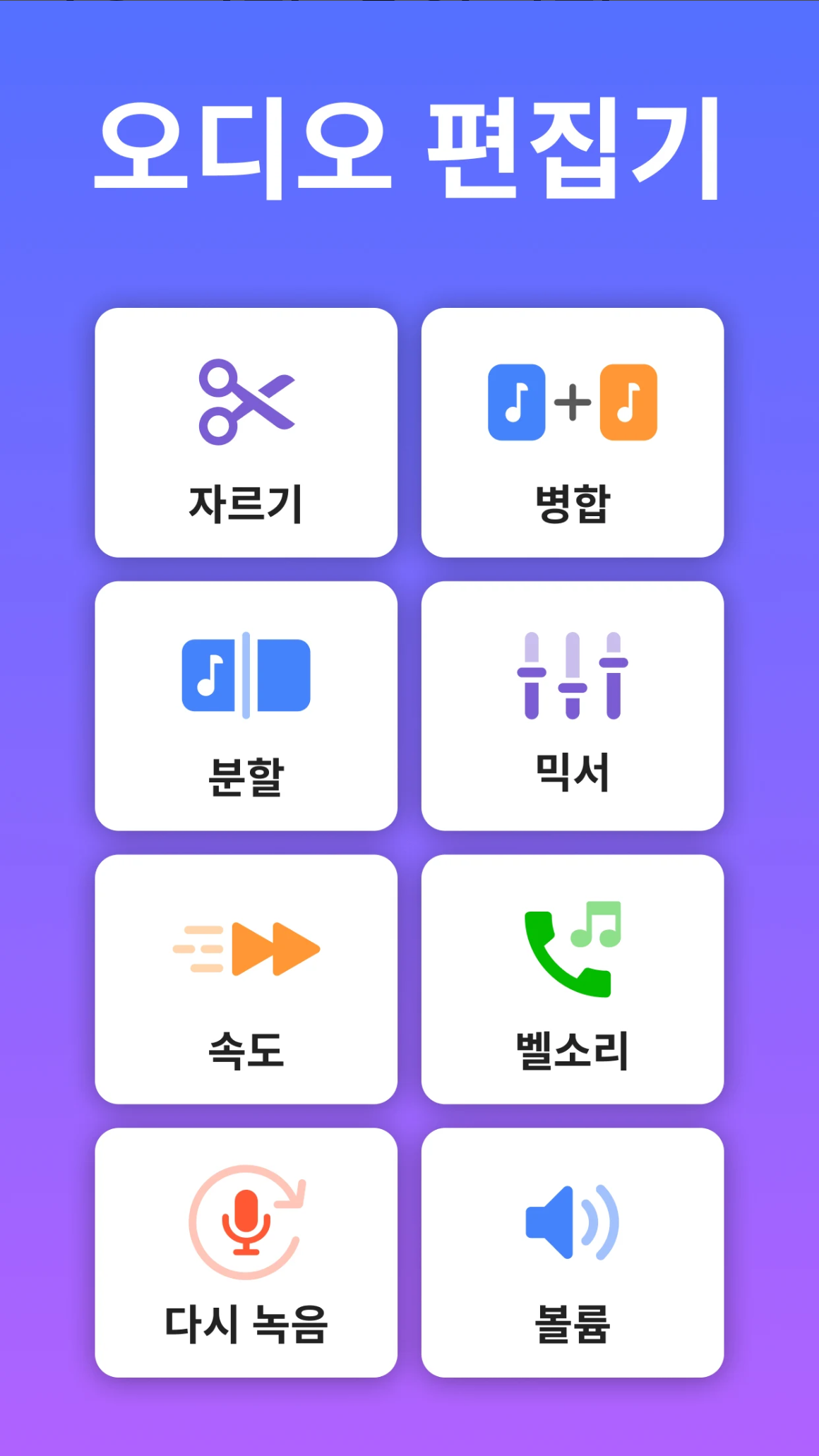819x1456 pixels.
Task: Click the merge icon with plus sign
Action: 573,404
